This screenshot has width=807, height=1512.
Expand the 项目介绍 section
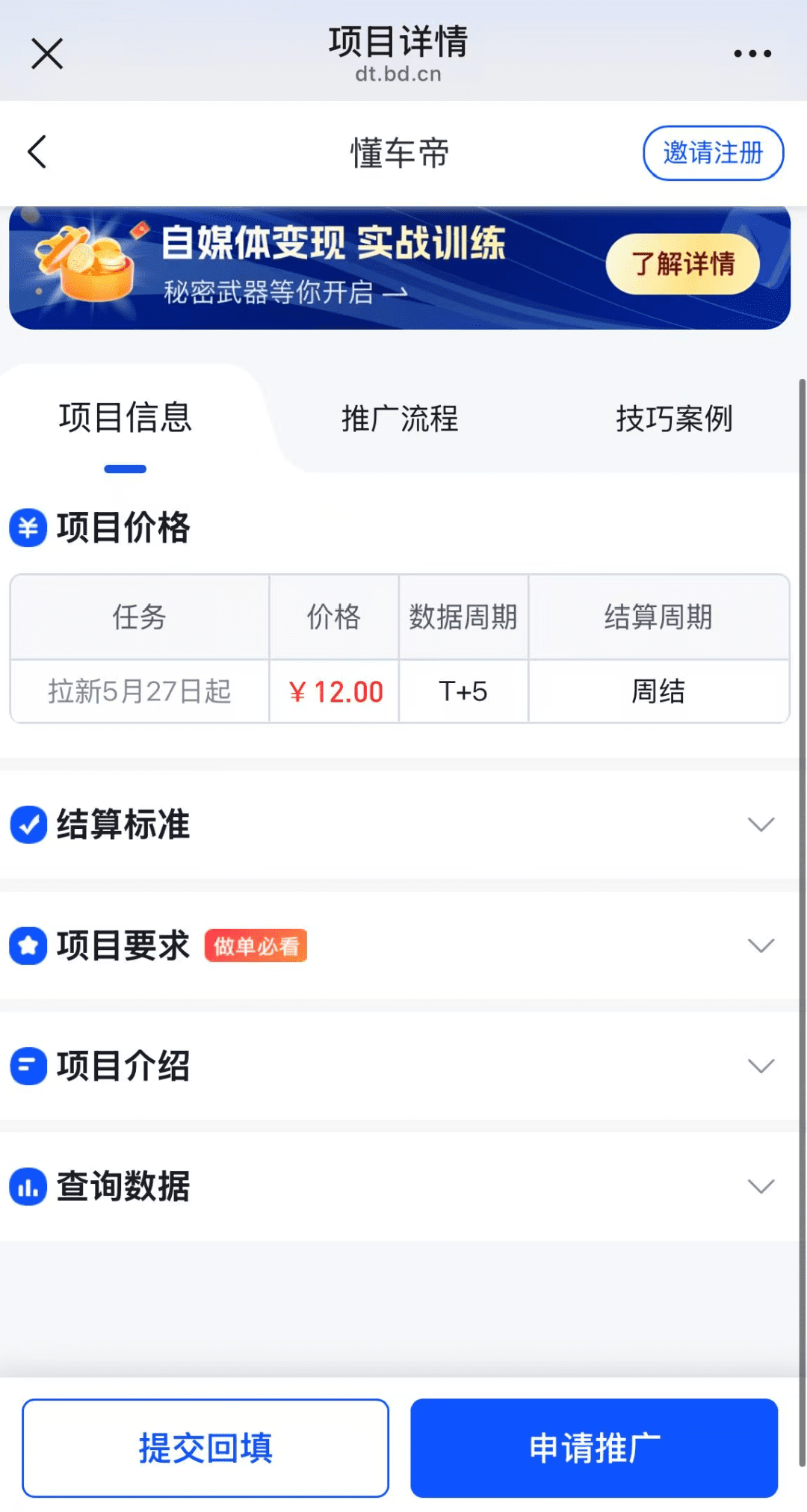[761, 1066]
